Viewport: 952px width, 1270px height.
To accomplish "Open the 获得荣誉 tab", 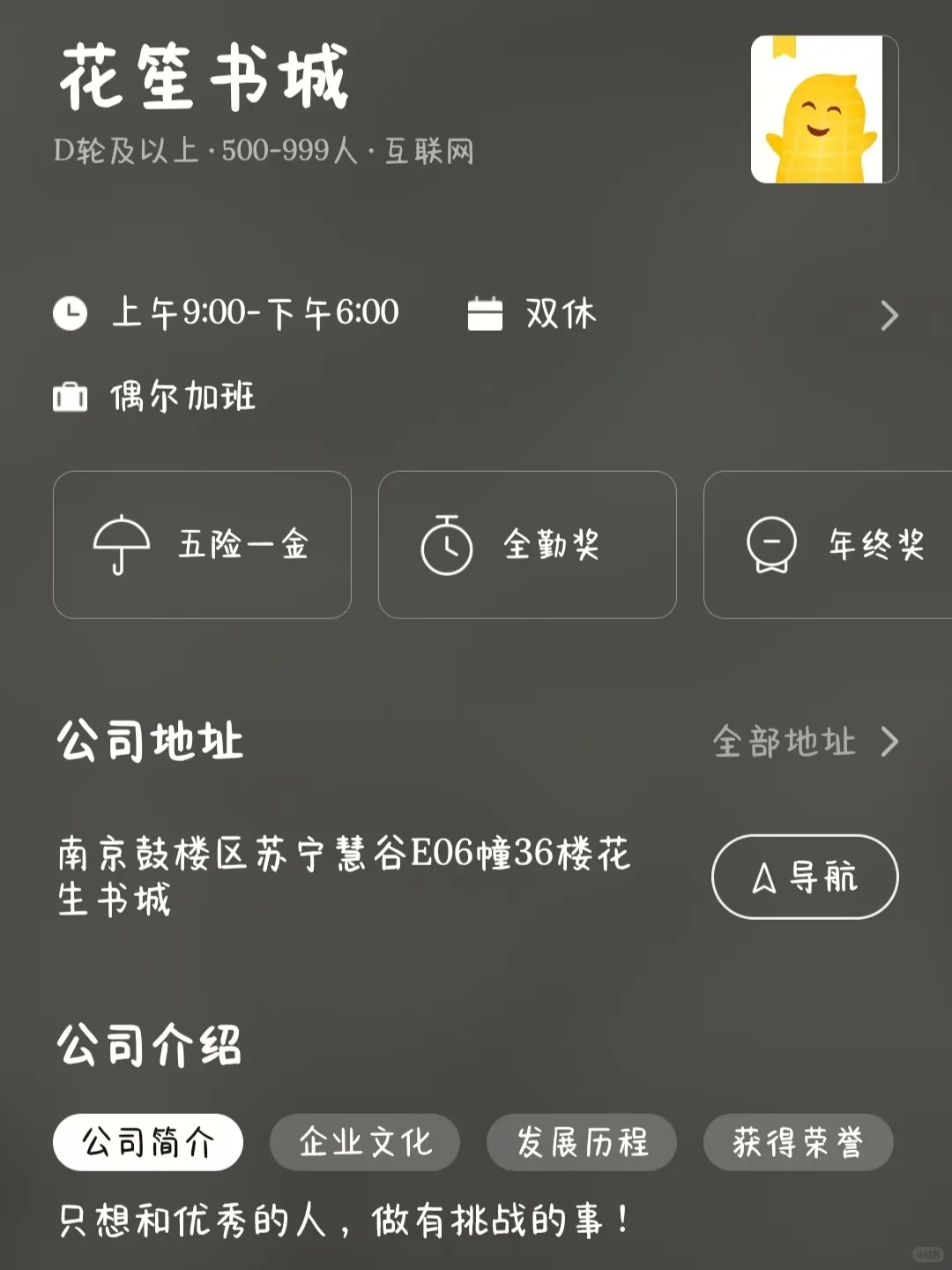I will pos(798,1143).
